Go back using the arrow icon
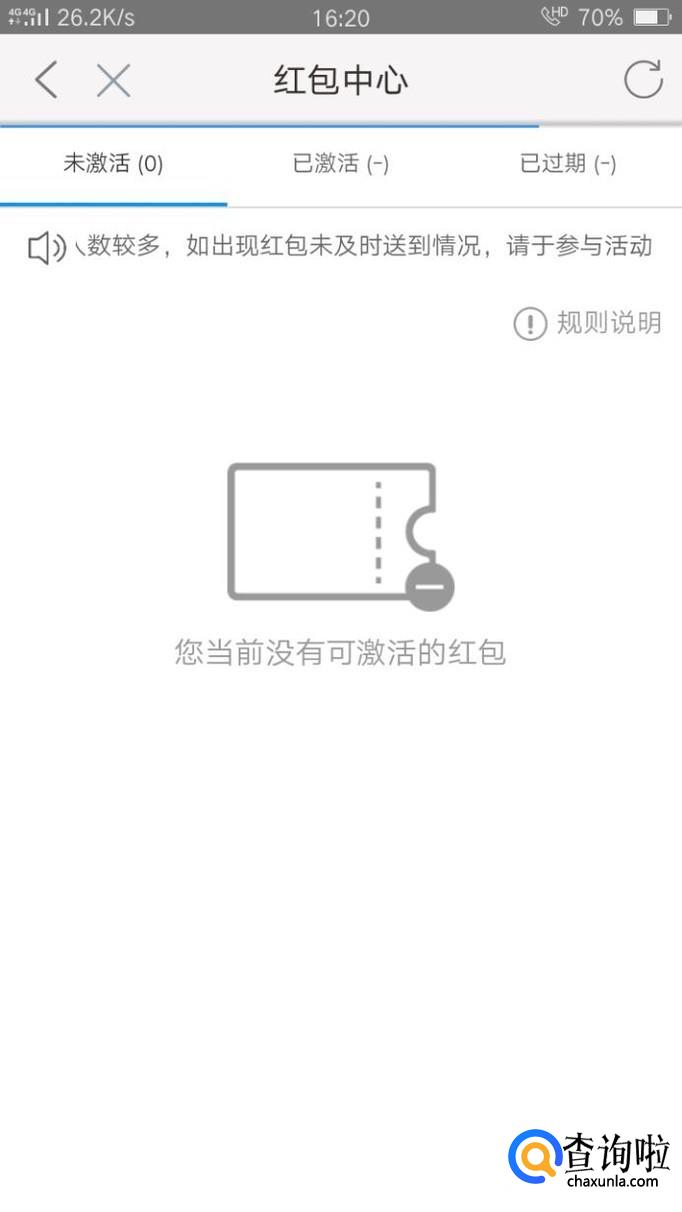This screenshot has height=1212, width=682. pos(46,80)
